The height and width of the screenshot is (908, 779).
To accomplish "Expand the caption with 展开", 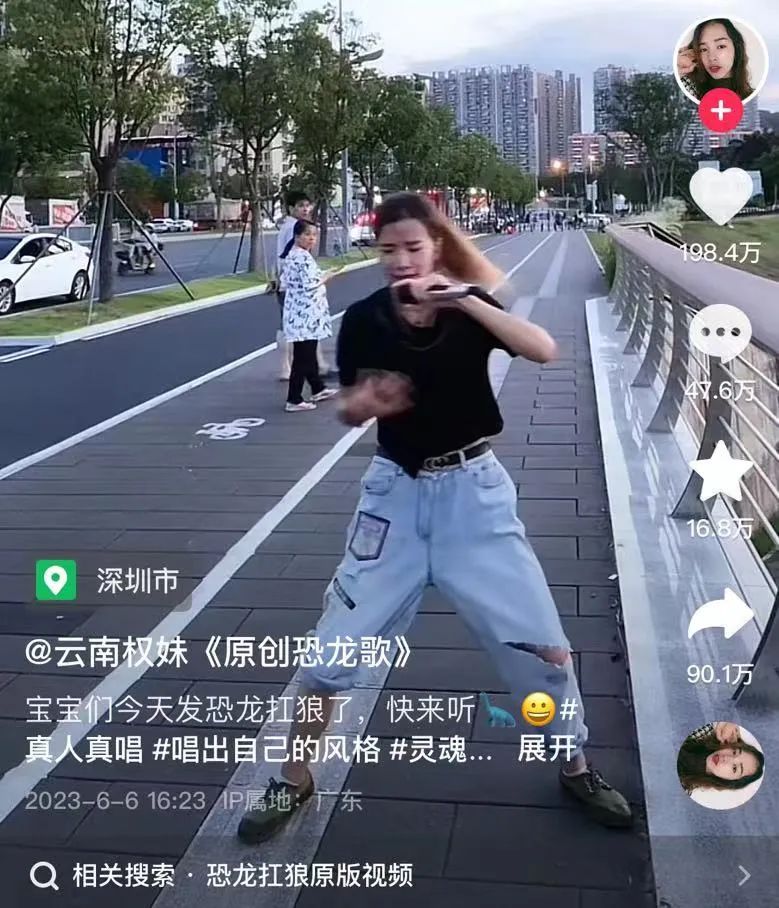I will point(547,748).
